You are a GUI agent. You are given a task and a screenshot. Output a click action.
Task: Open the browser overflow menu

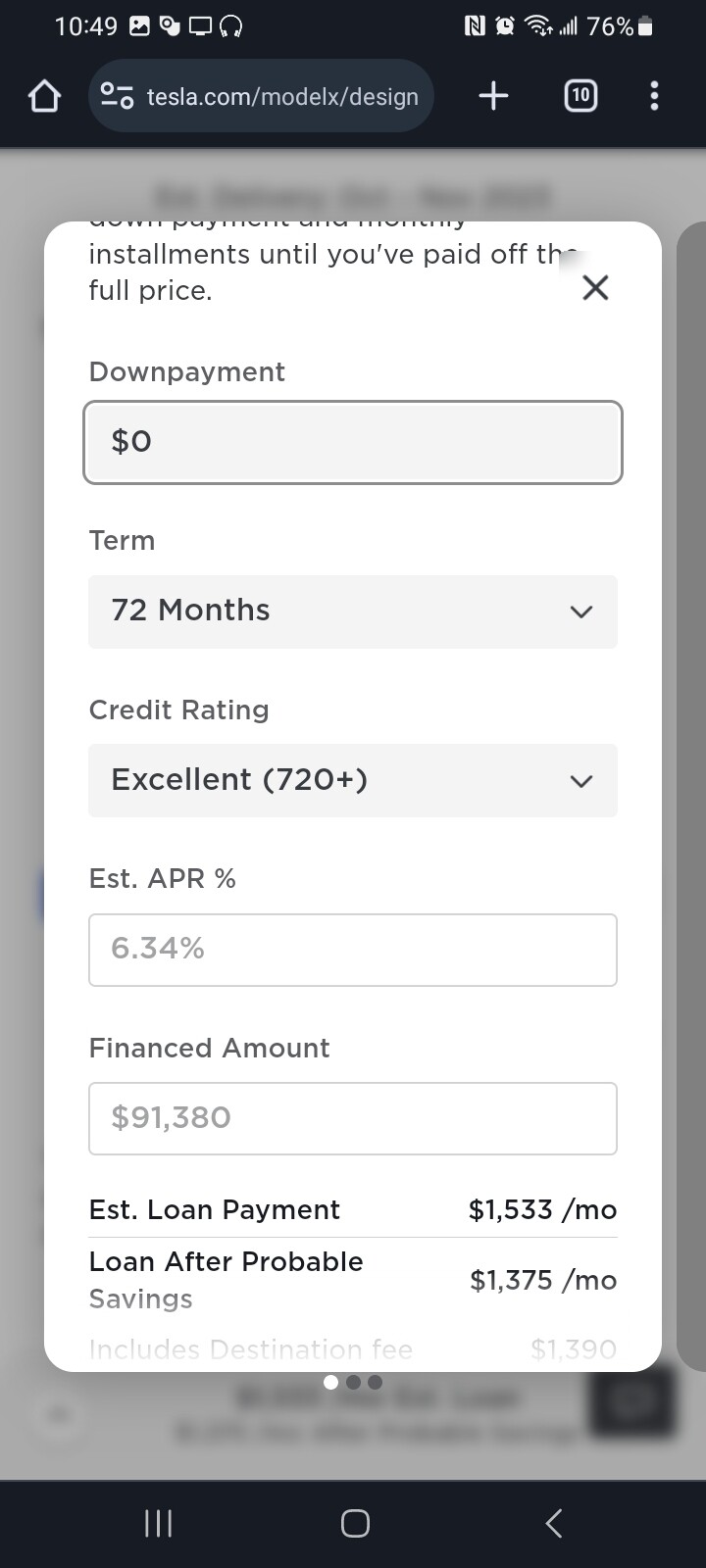pos(654,95)
